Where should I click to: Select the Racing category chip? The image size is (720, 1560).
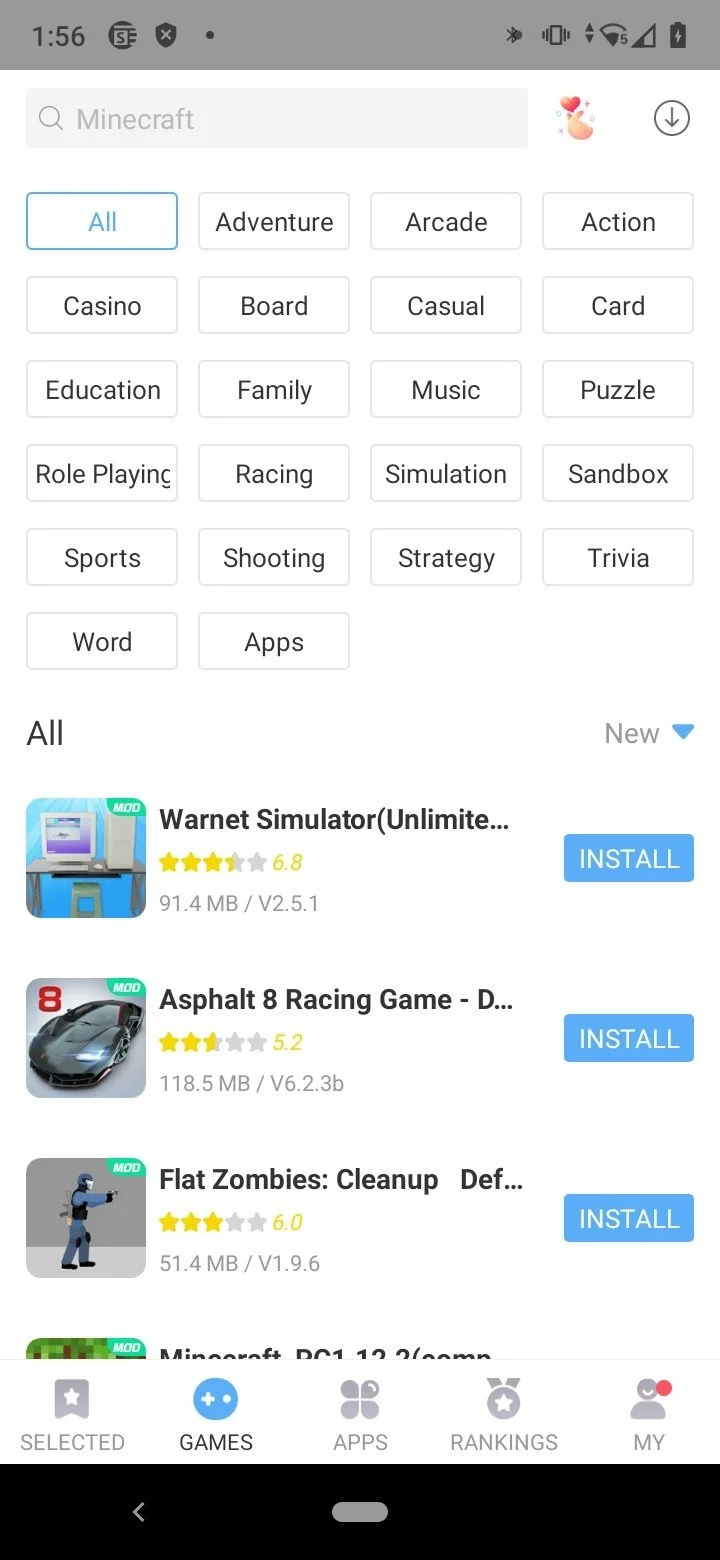[x=274, y=474]
